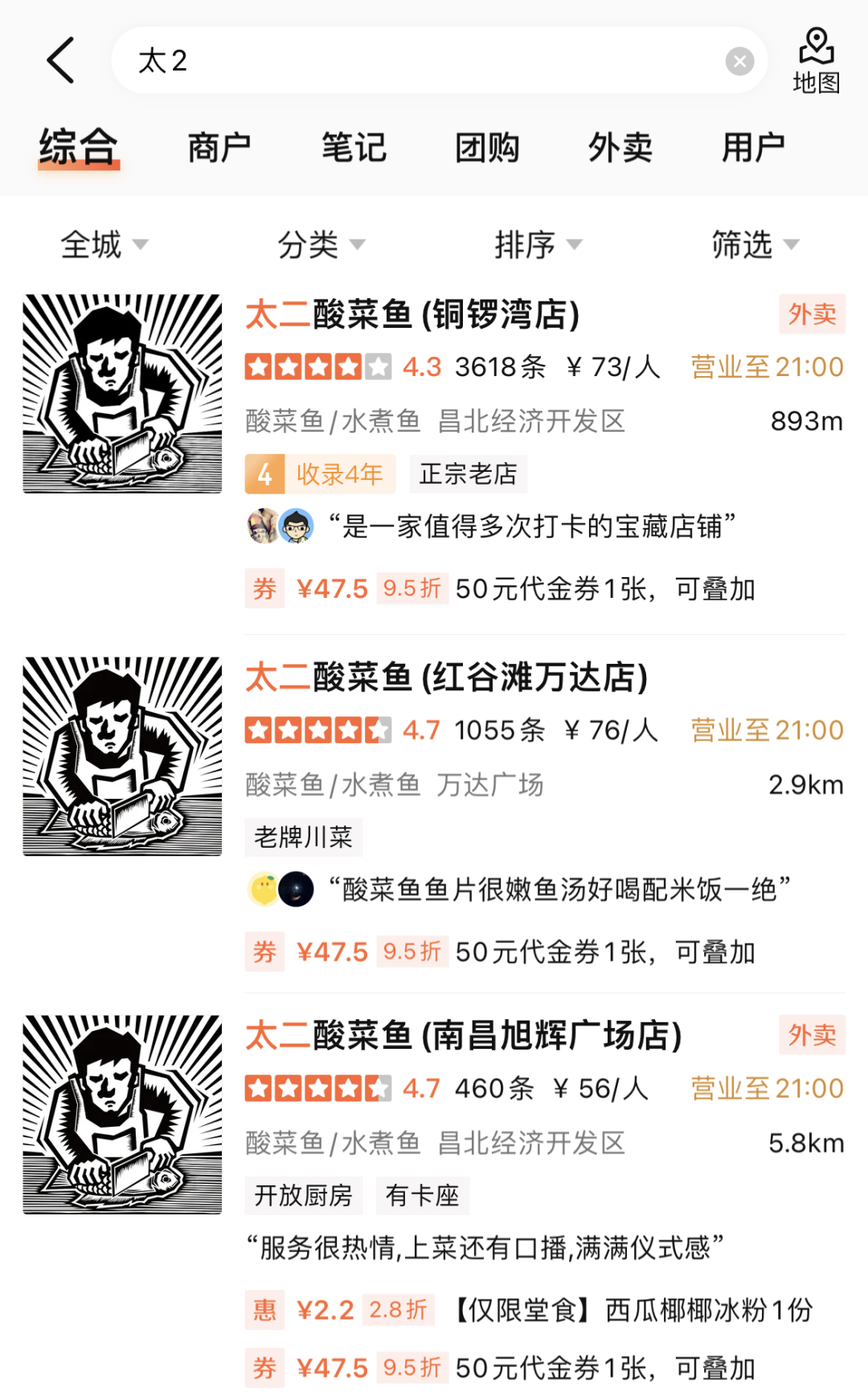This screenshot has width=868, height=1396.
Task: Expand the 全城 area dropdown
Action: (x=104, y=244)
